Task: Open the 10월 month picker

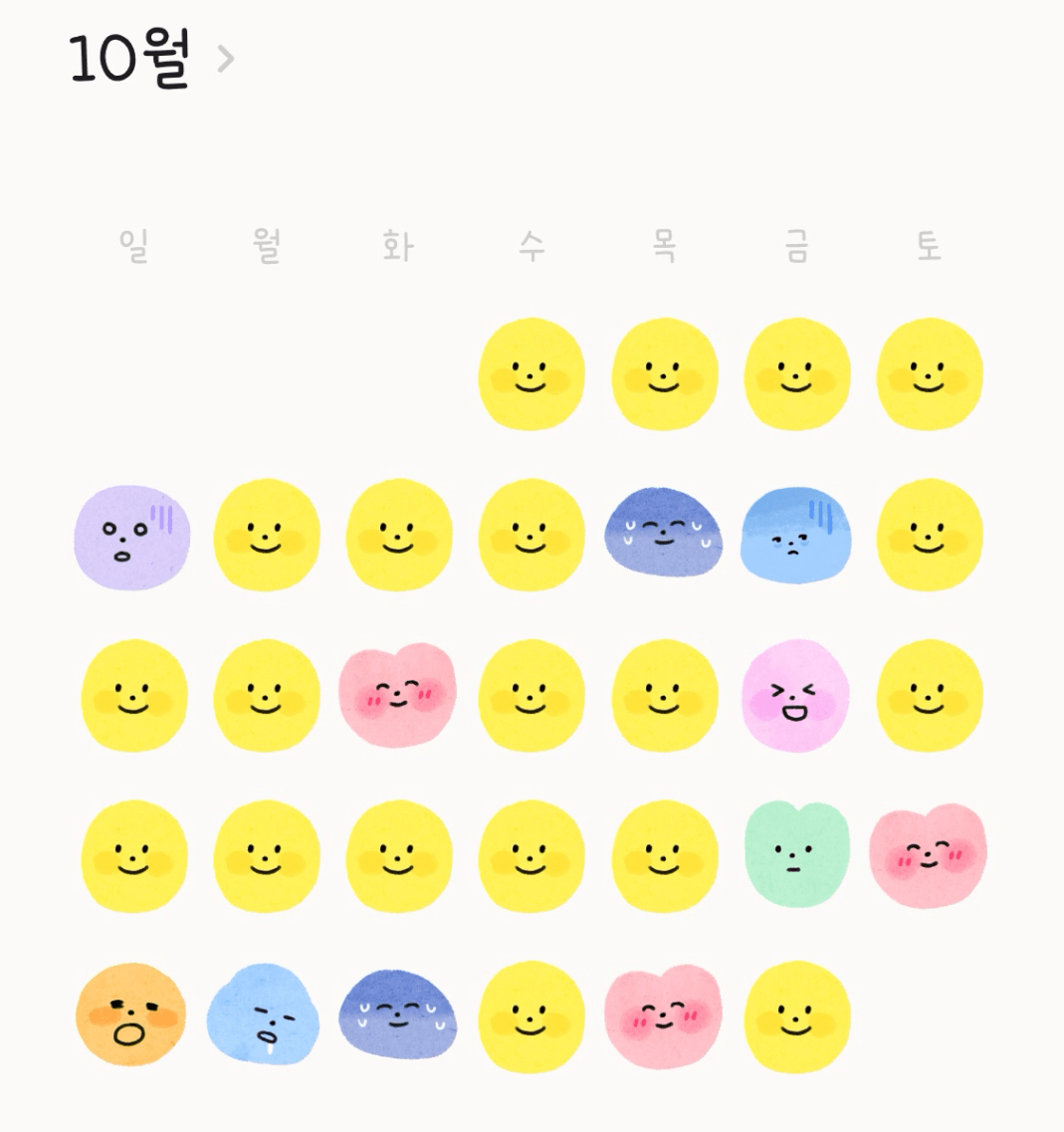Action: click(149, 60)
